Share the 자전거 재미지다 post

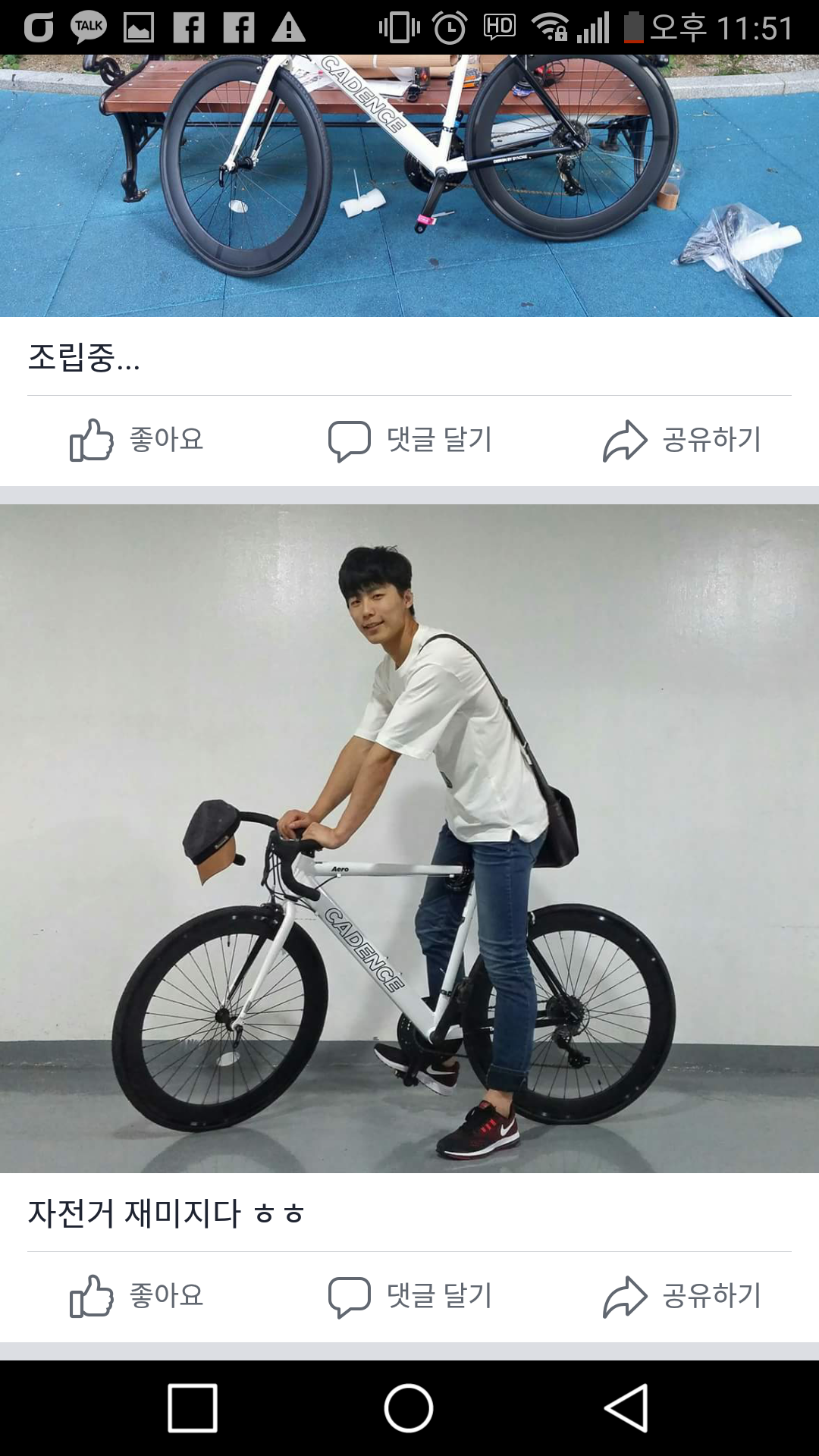click(x=682, y=1296)
